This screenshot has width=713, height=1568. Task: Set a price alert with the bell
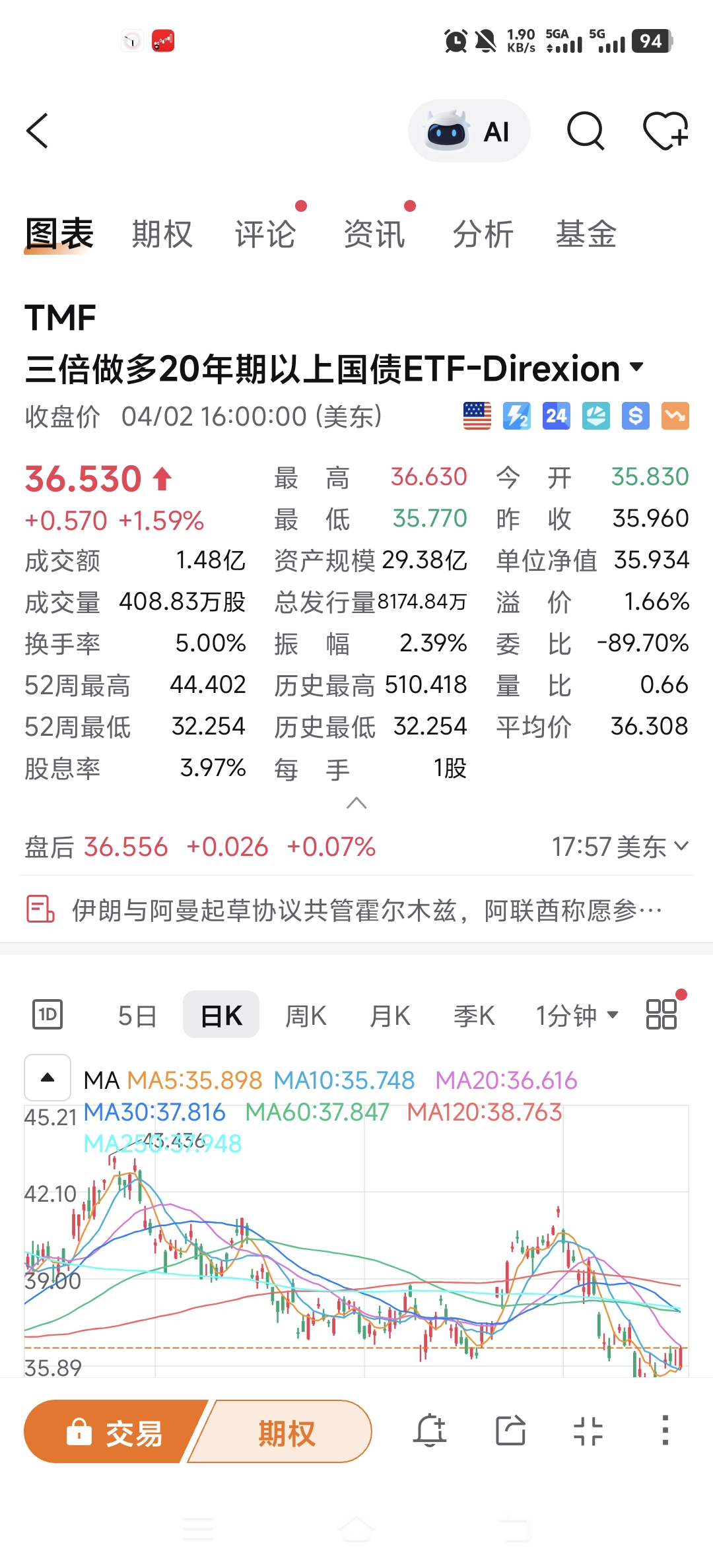(x=430, y=1431)
